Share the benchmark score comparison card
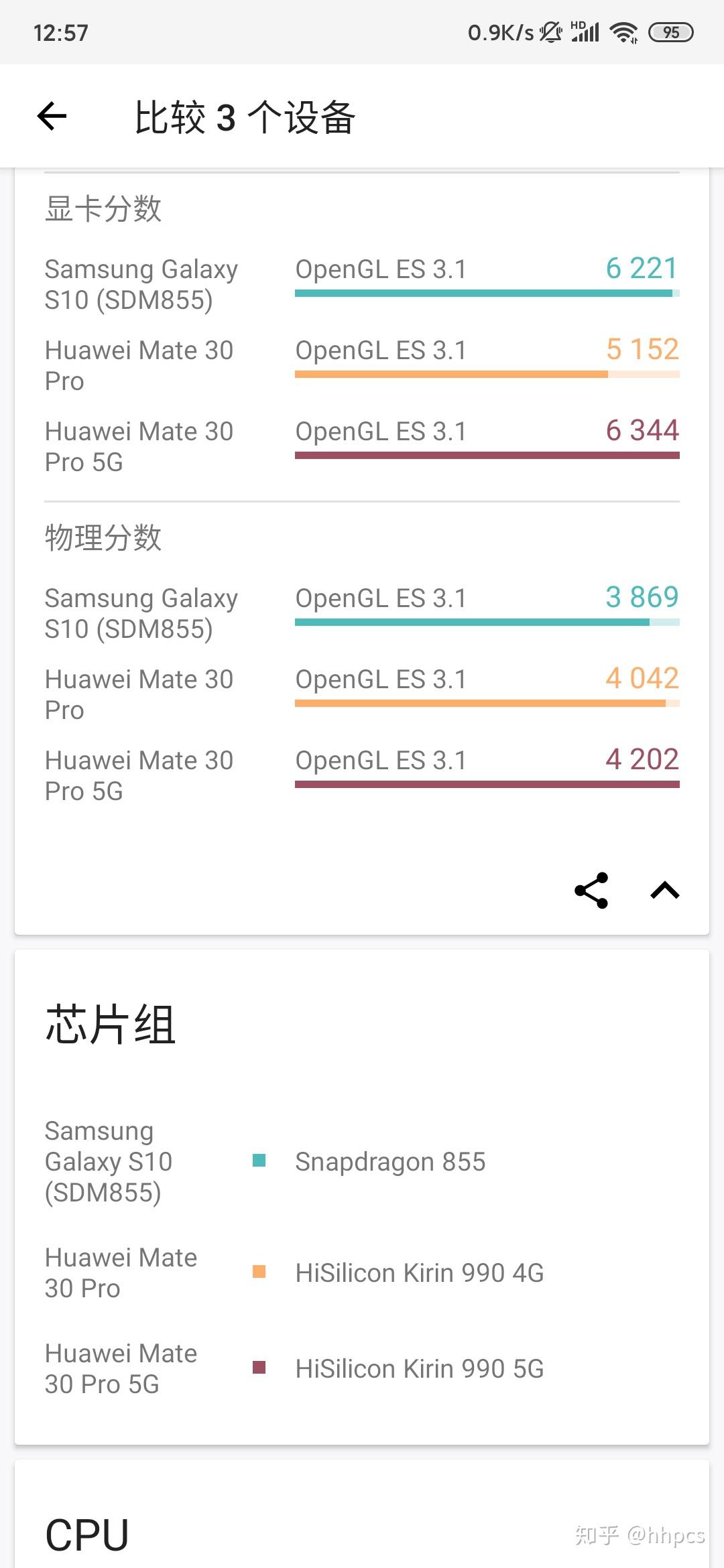The image size is (724, 1568). pyautogui.click(x=591, y=891)
